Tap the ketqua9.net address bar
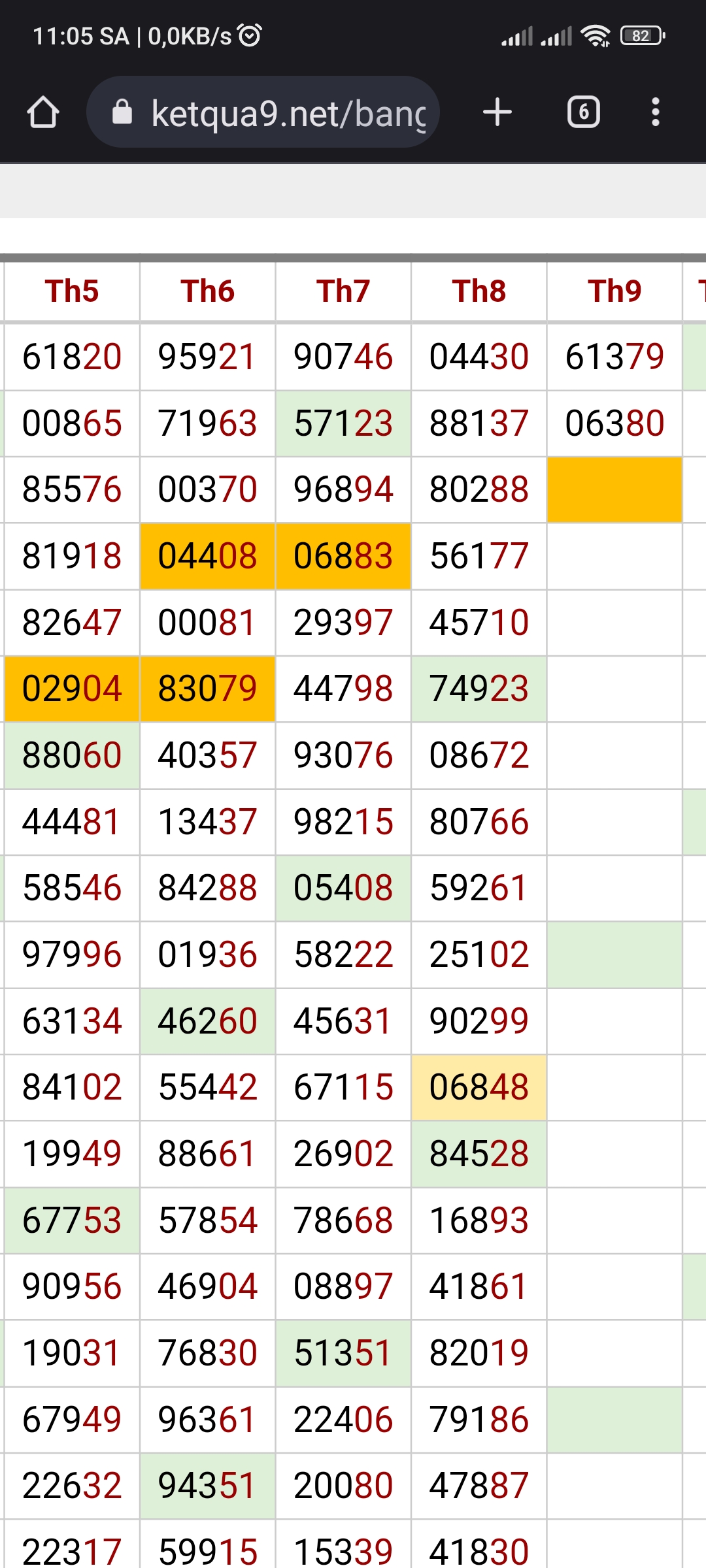The image size is (706, 1568). click(x=263, y=112)
